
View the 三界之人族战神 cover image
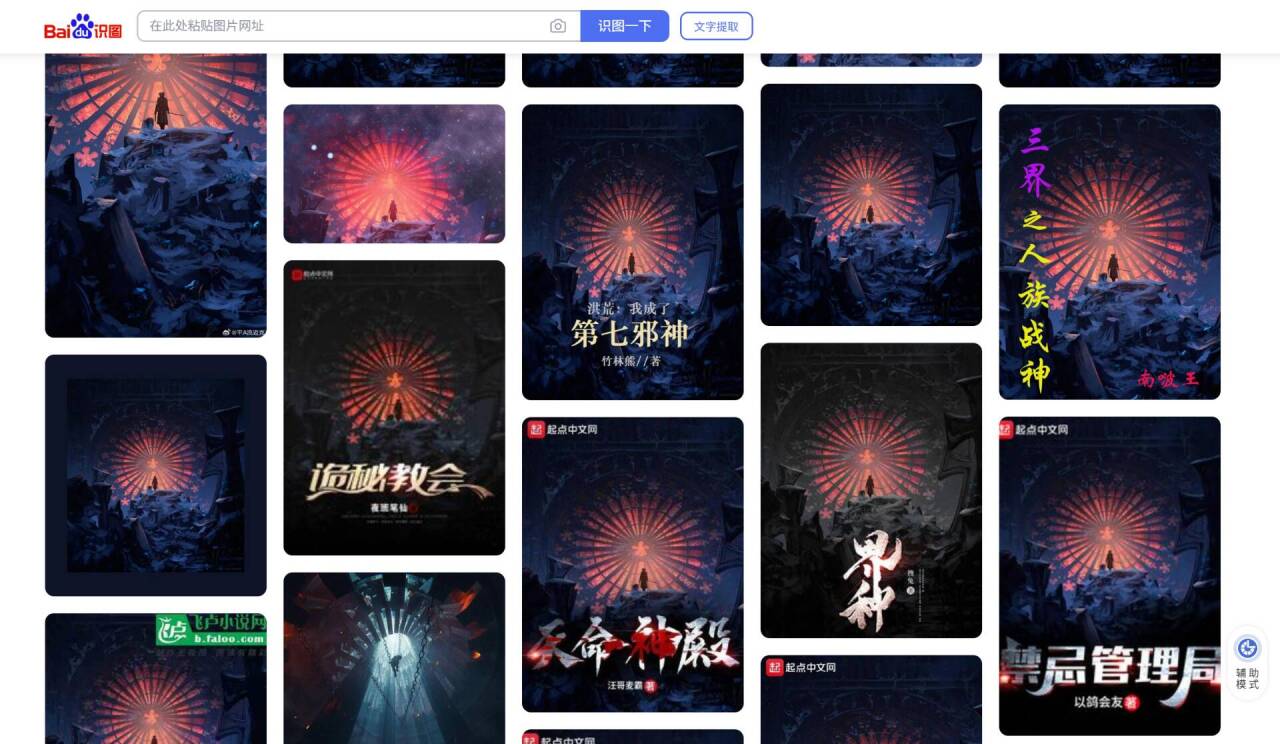tap(1109, 252)
